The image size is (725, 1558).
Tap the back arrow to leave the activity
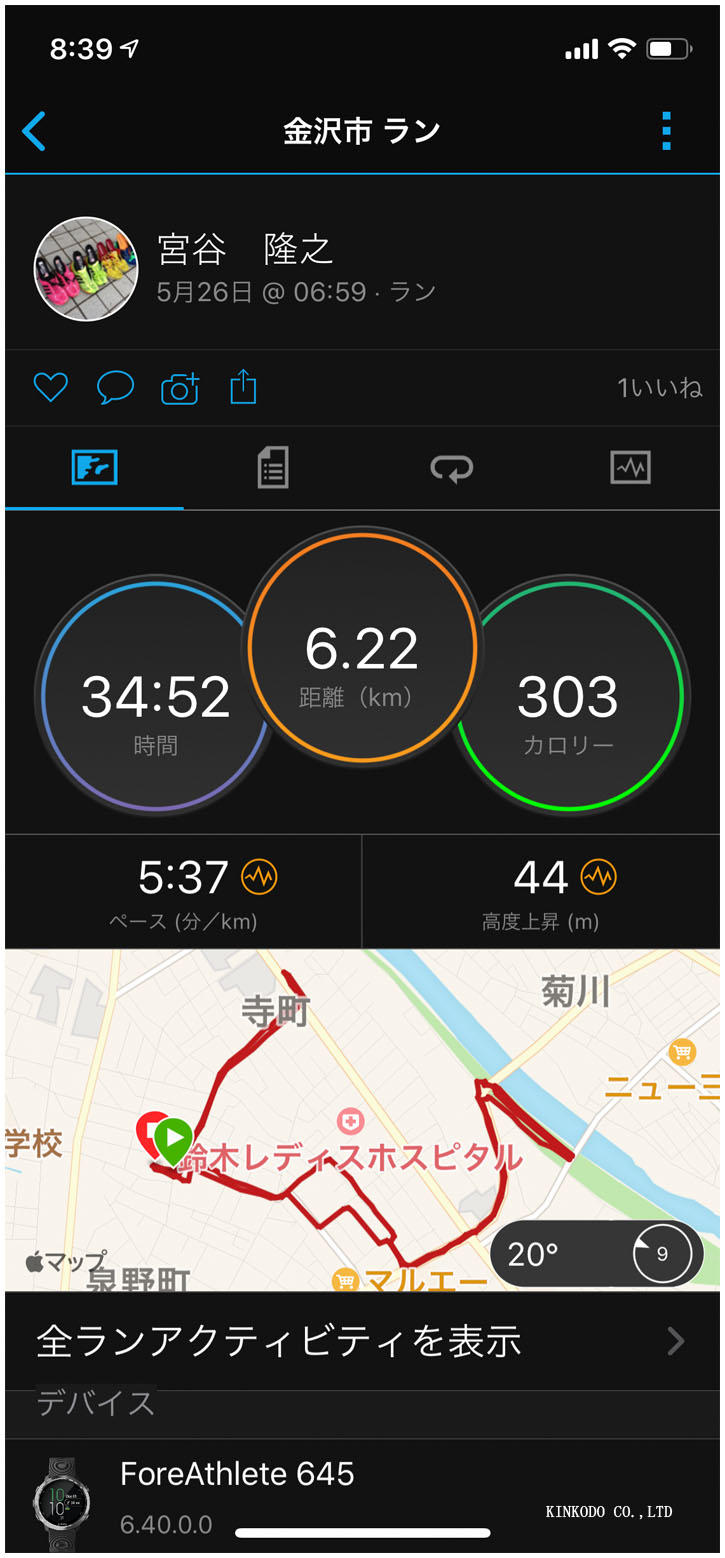click(x=35, y=131)
